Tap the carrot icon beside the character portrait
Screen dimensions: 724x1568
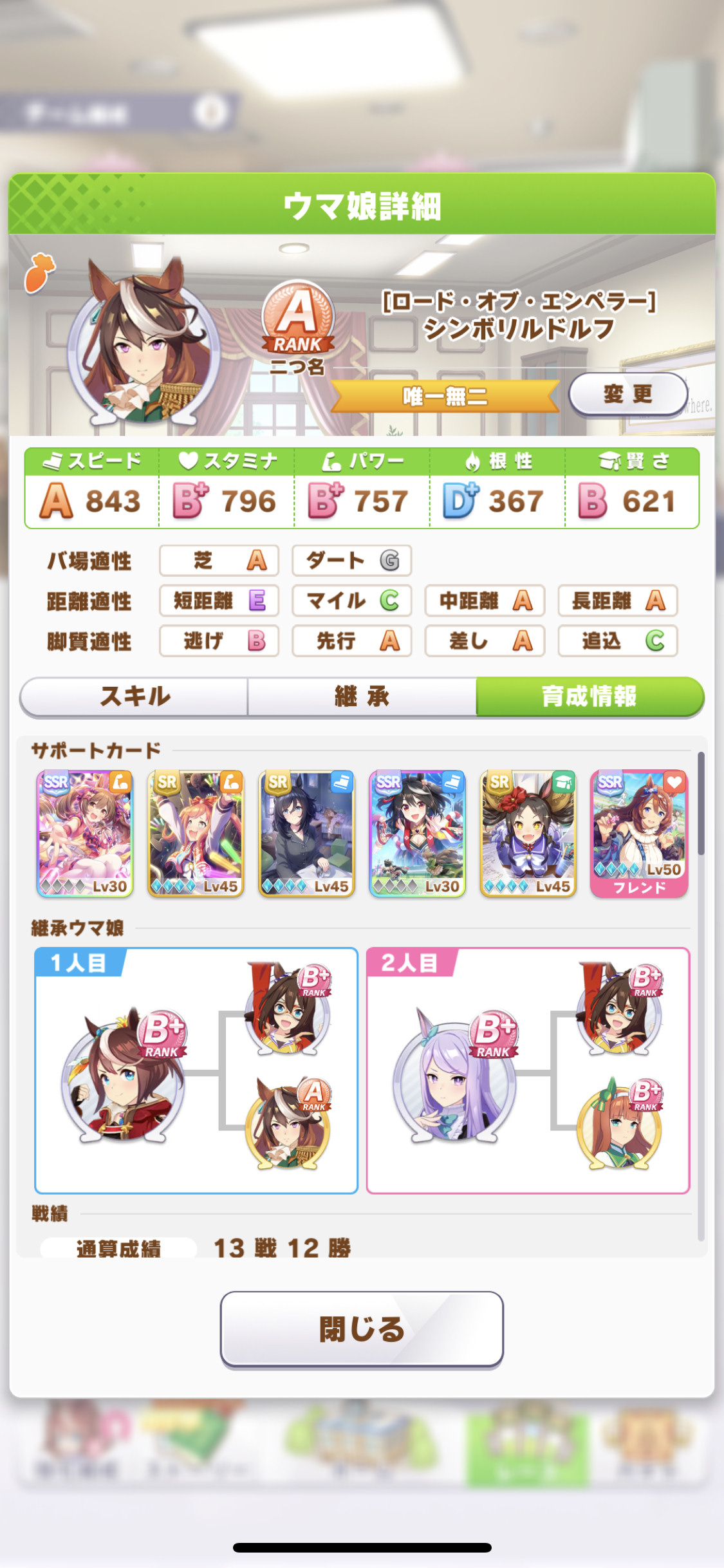coord(40,272)
